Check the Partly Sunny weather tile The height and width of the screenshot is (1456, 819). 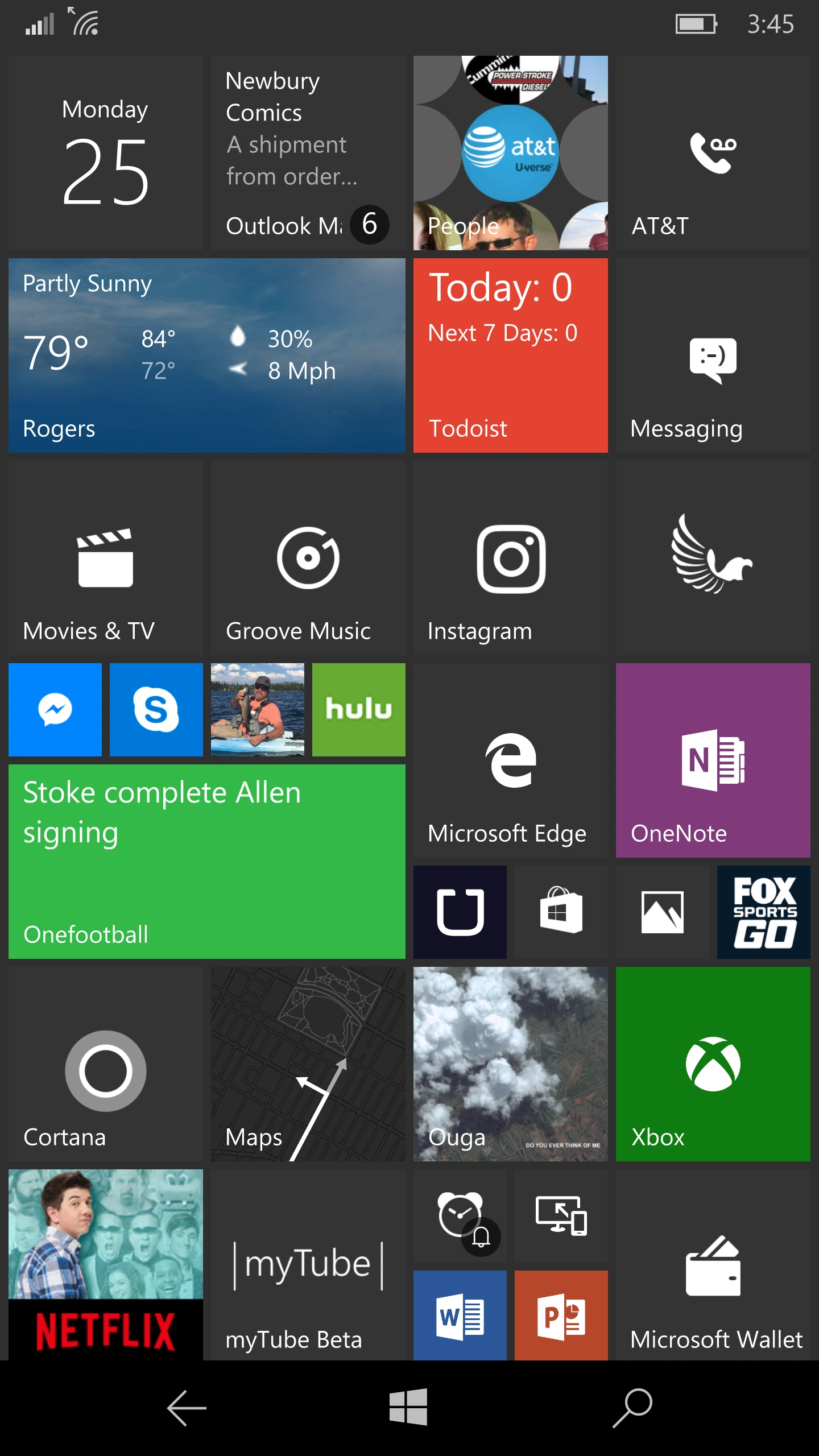(206, 355)
